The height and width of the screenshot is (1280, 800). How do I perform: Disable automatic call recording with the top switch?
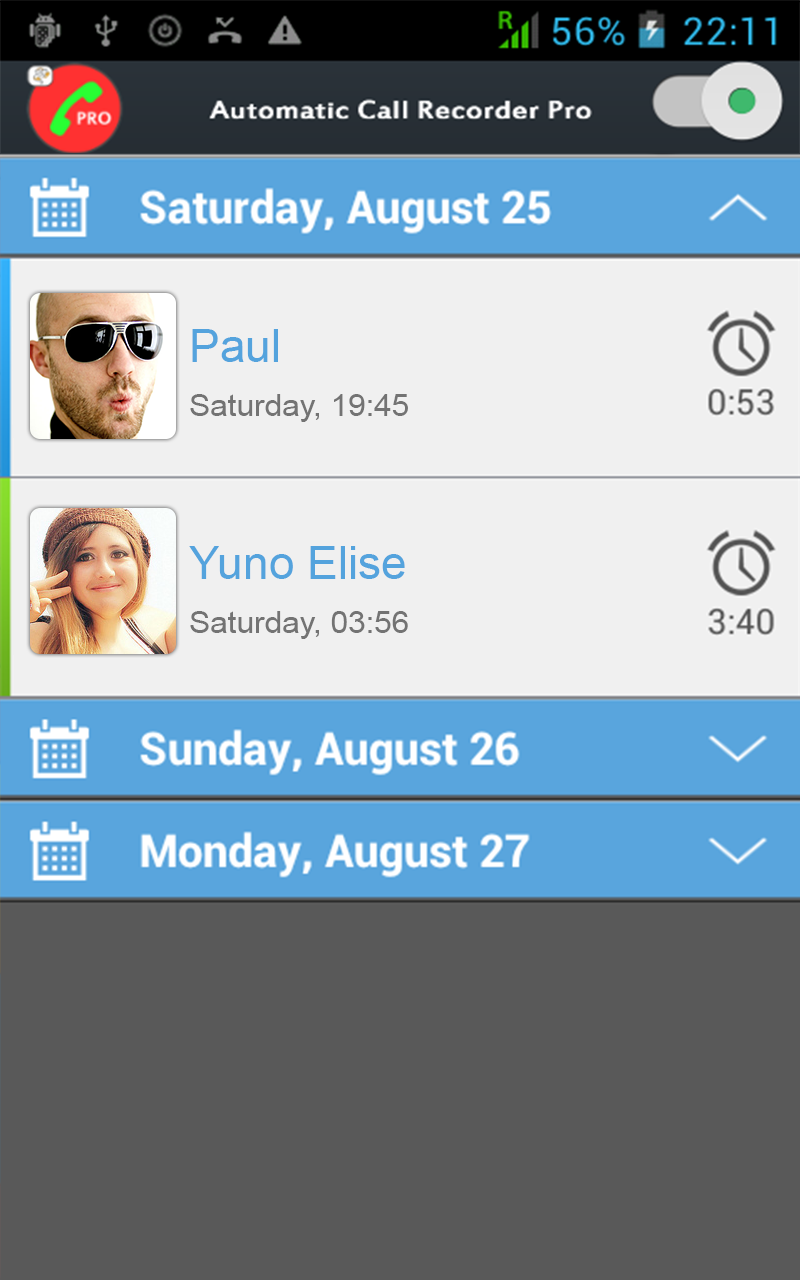pyautogui.click(x=715, y=101)
